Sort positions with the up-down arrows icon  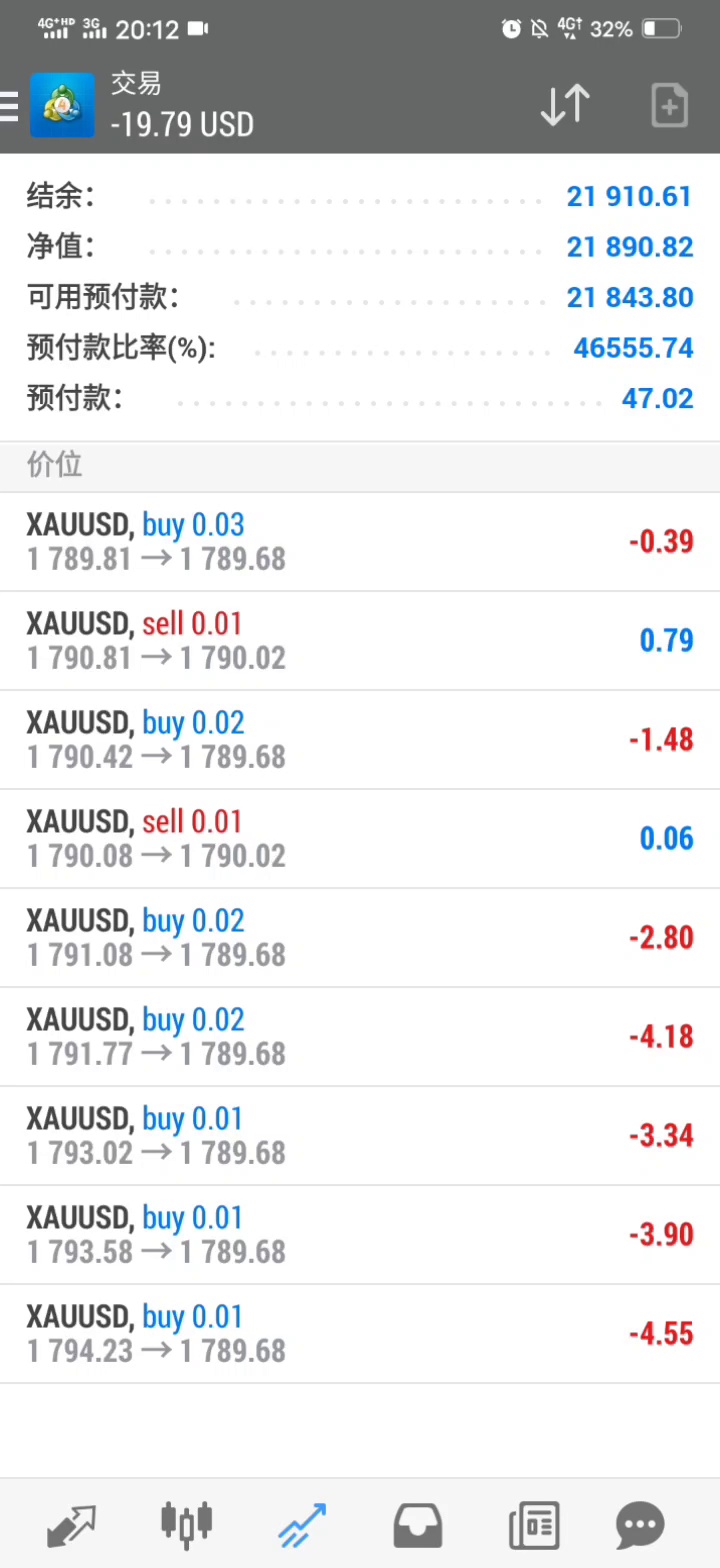click(x=565, y=105)
